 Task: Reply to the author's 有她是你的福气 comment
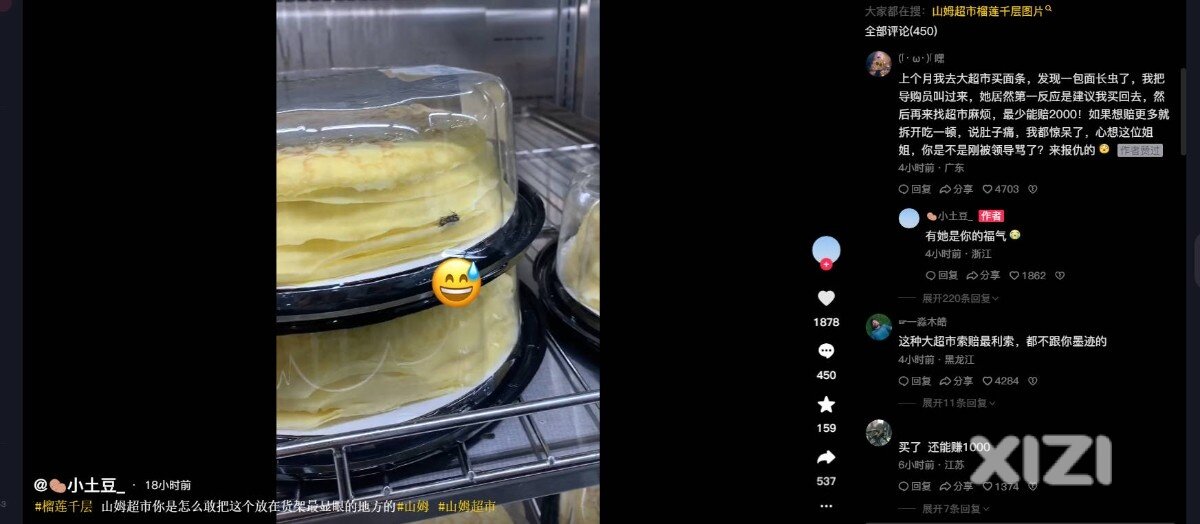pos(942,275)
